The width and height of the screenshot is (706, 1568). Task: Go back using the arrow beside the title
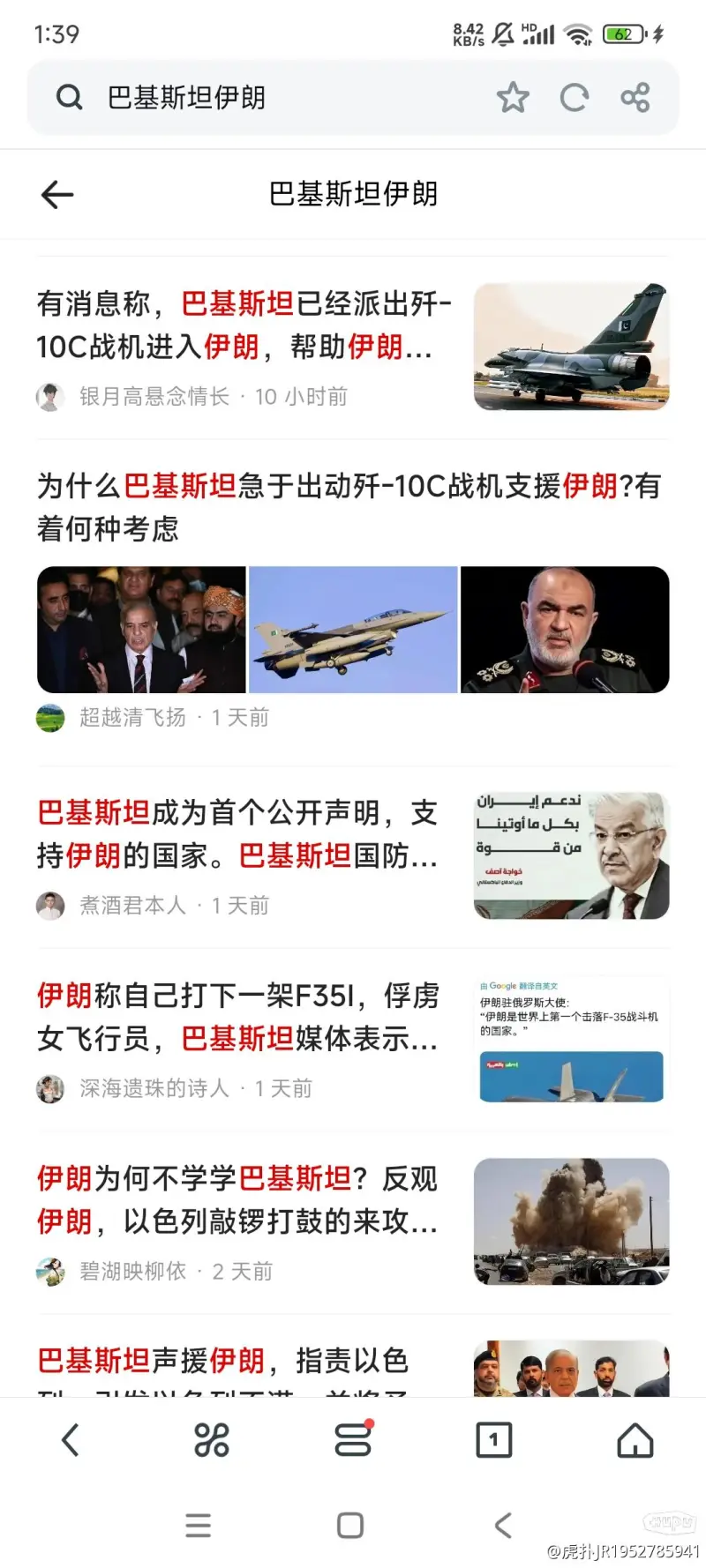click(57, 195)
